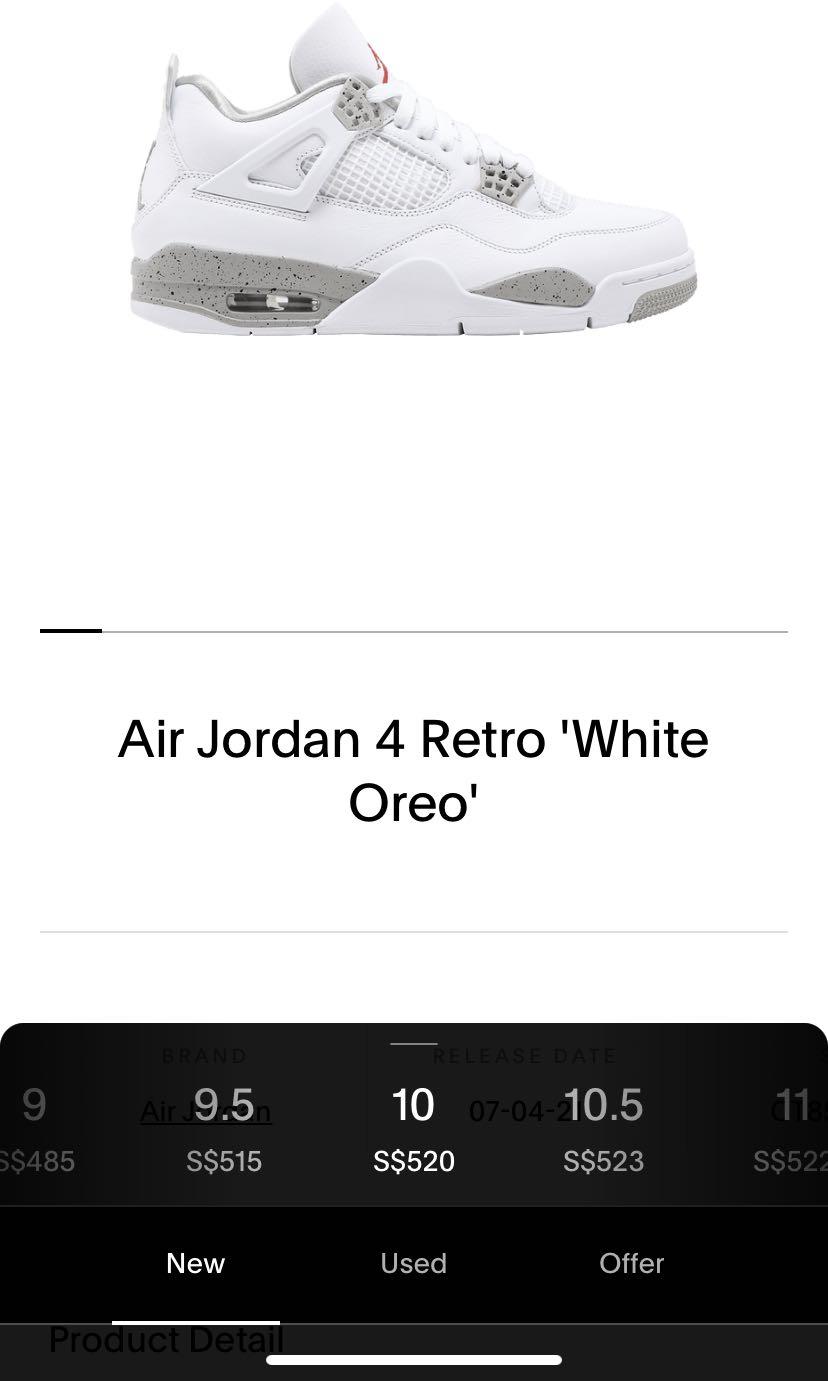Switch to the Used tab

[x=413, y=1263]
